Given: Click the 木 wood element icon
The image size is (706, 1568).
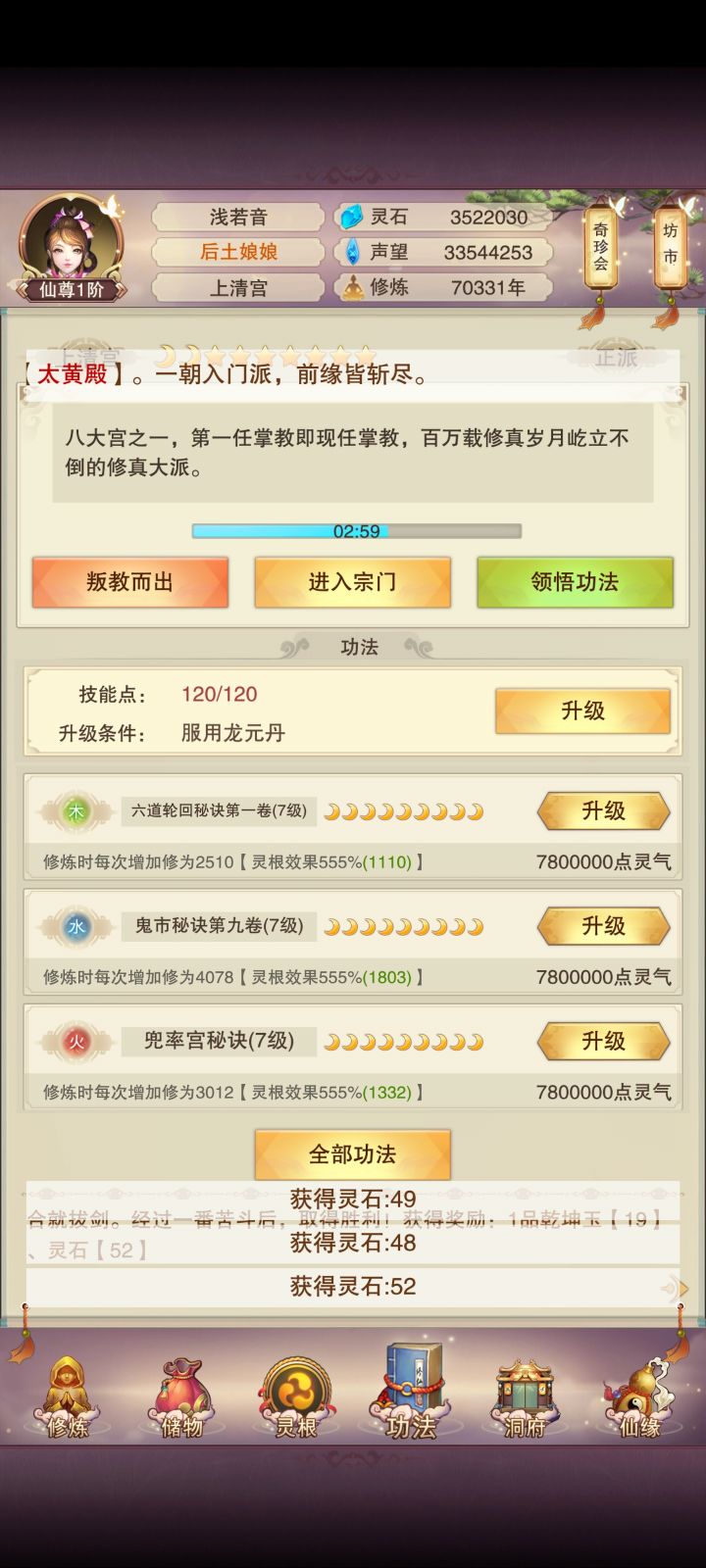Looking at the screenshot, I should point(76,811).
